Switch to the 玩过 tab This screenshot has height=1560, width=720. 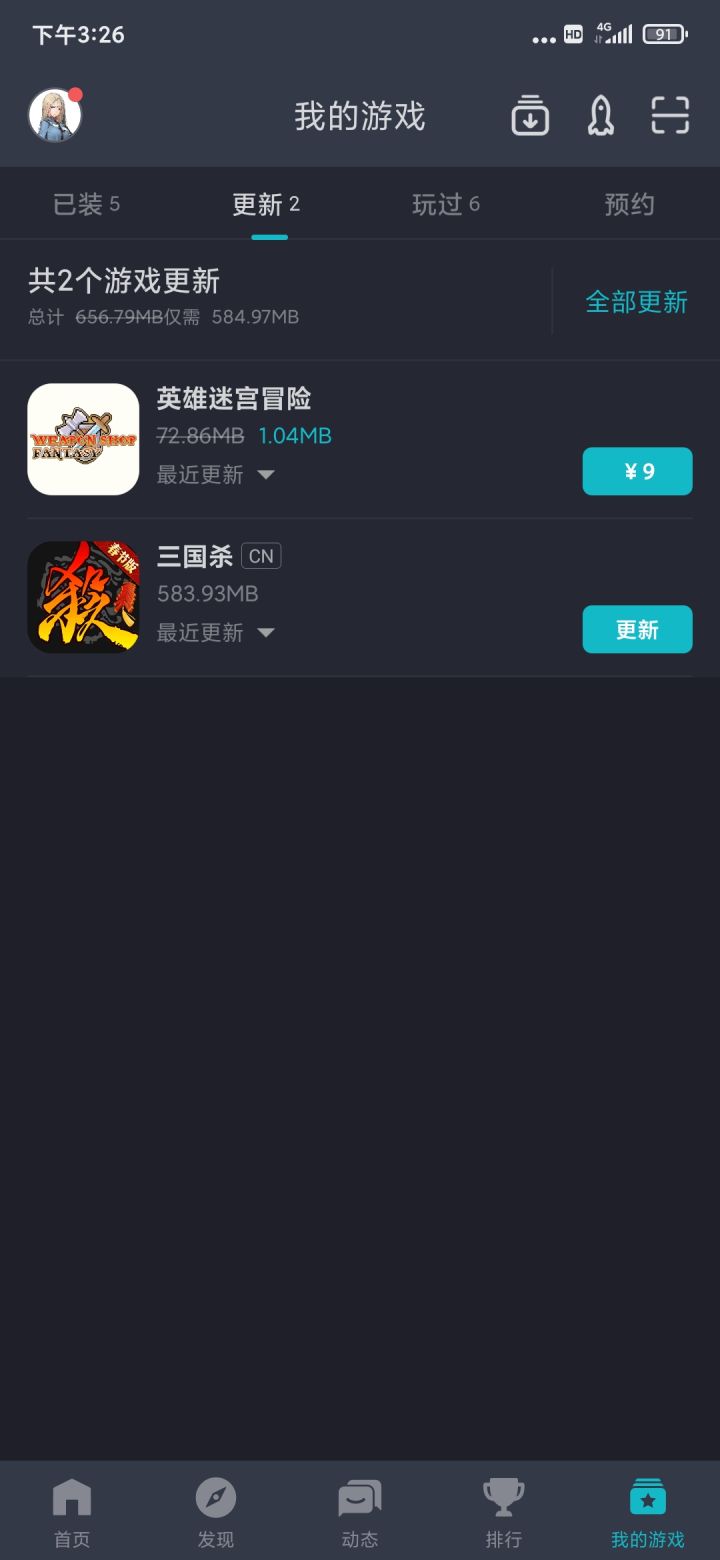click(x=445, y=204)
